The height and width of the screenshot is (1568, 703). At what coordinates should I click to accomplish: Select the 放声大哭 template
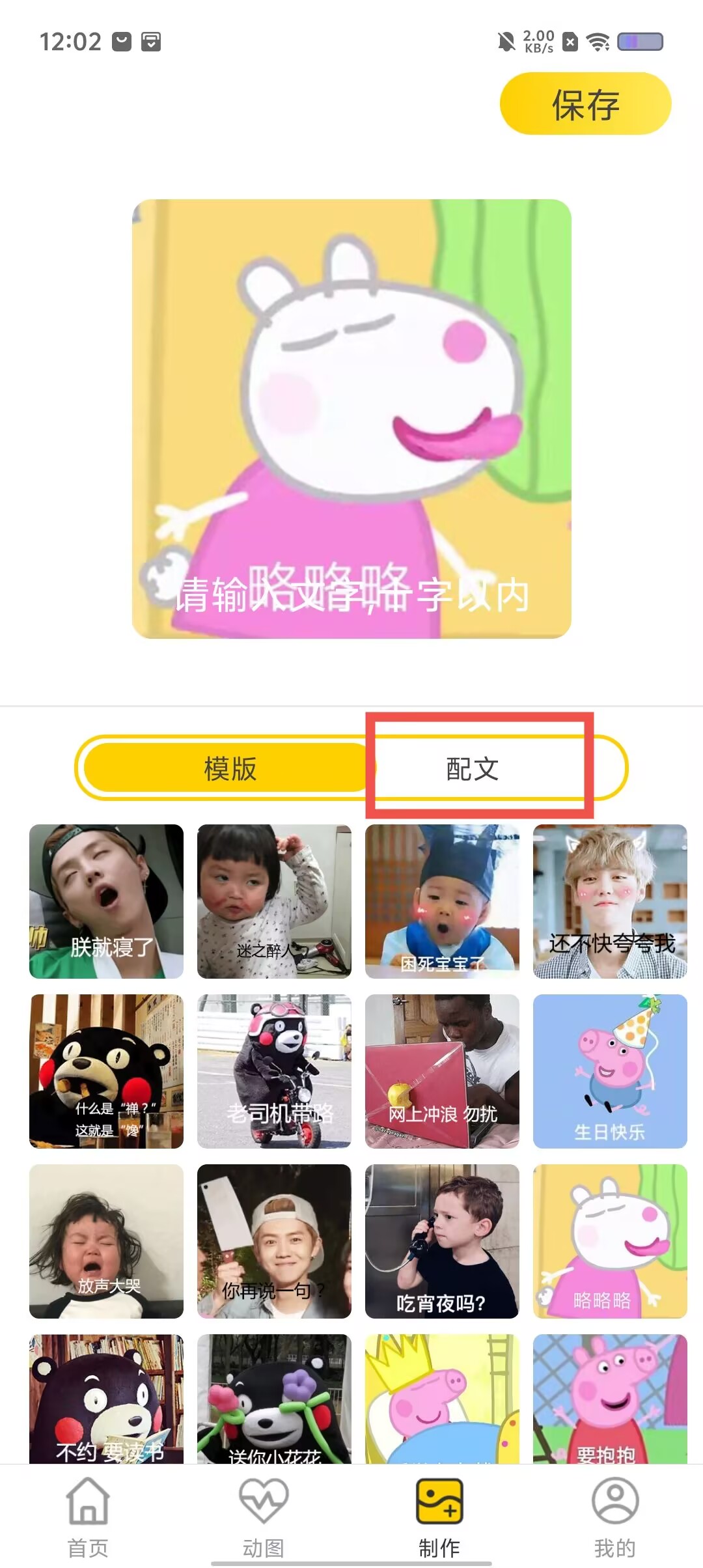click(x=106, y=1241)
